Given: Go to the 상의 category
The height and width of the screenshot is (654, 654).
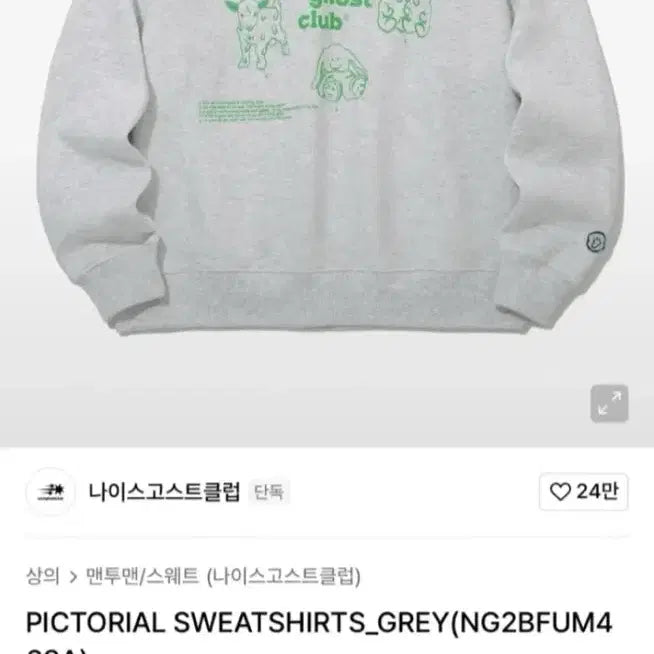Looking at the screenshot, I should pos(42,576).
